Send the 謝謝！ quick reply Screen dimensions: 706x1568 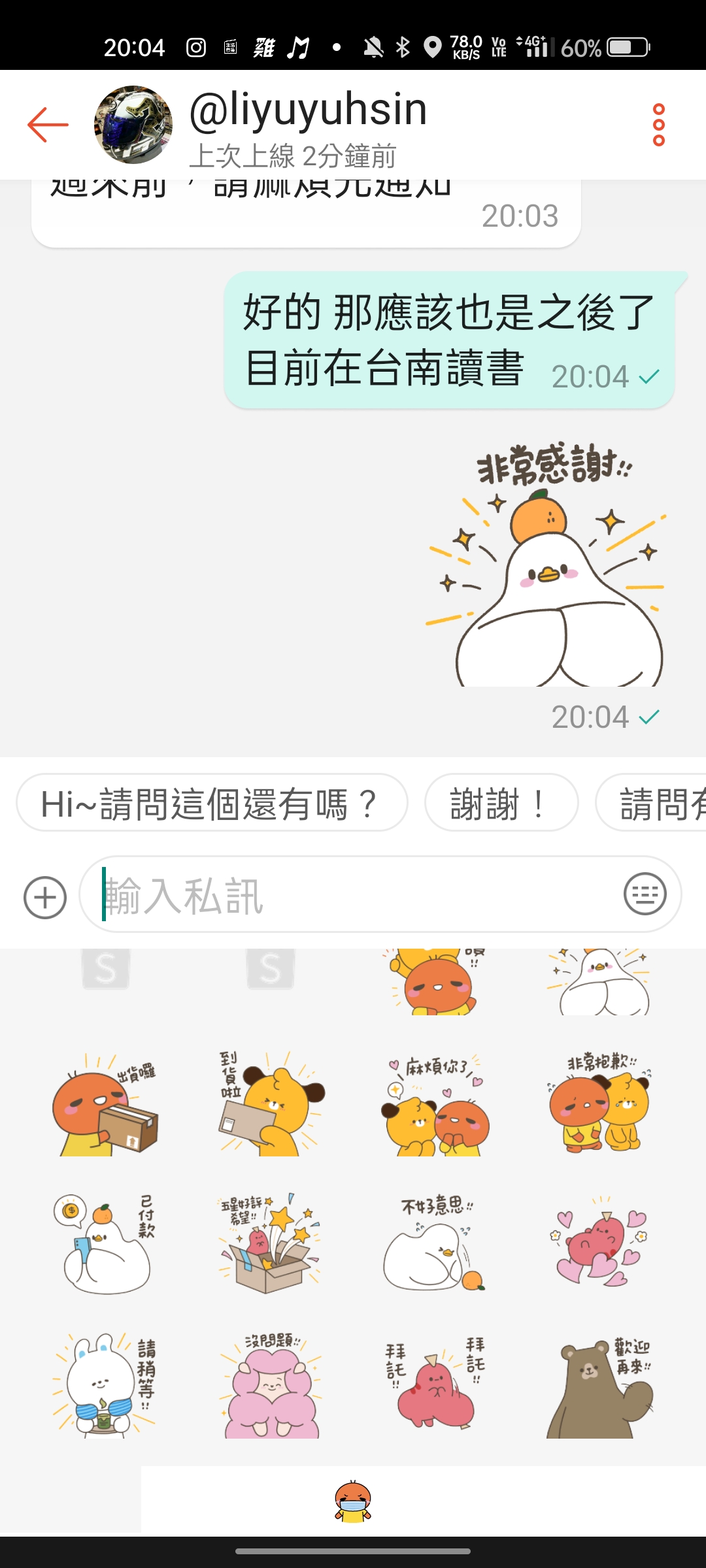click(x=501, y=802)
